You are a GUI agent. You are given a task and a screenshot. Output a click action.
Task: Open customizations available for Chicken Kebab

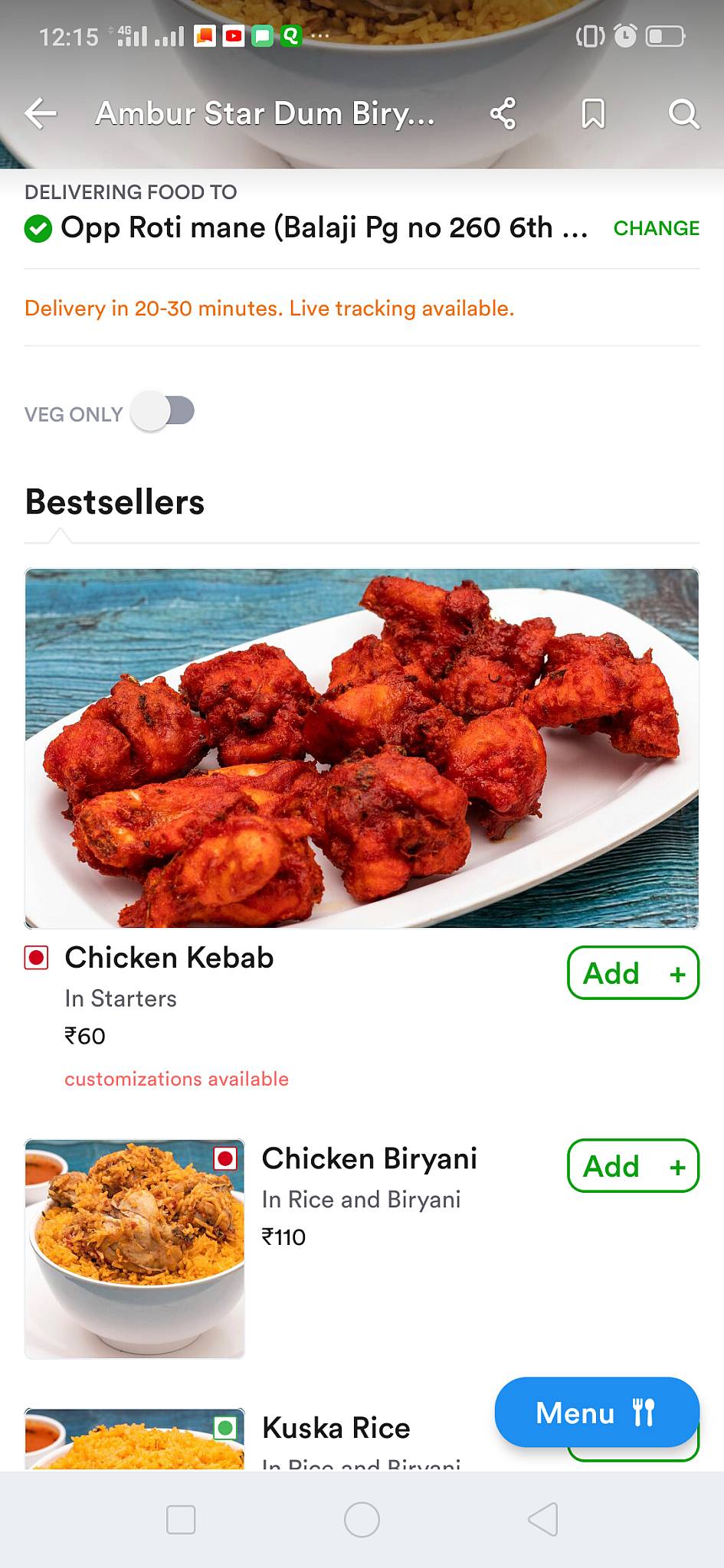175,1078
